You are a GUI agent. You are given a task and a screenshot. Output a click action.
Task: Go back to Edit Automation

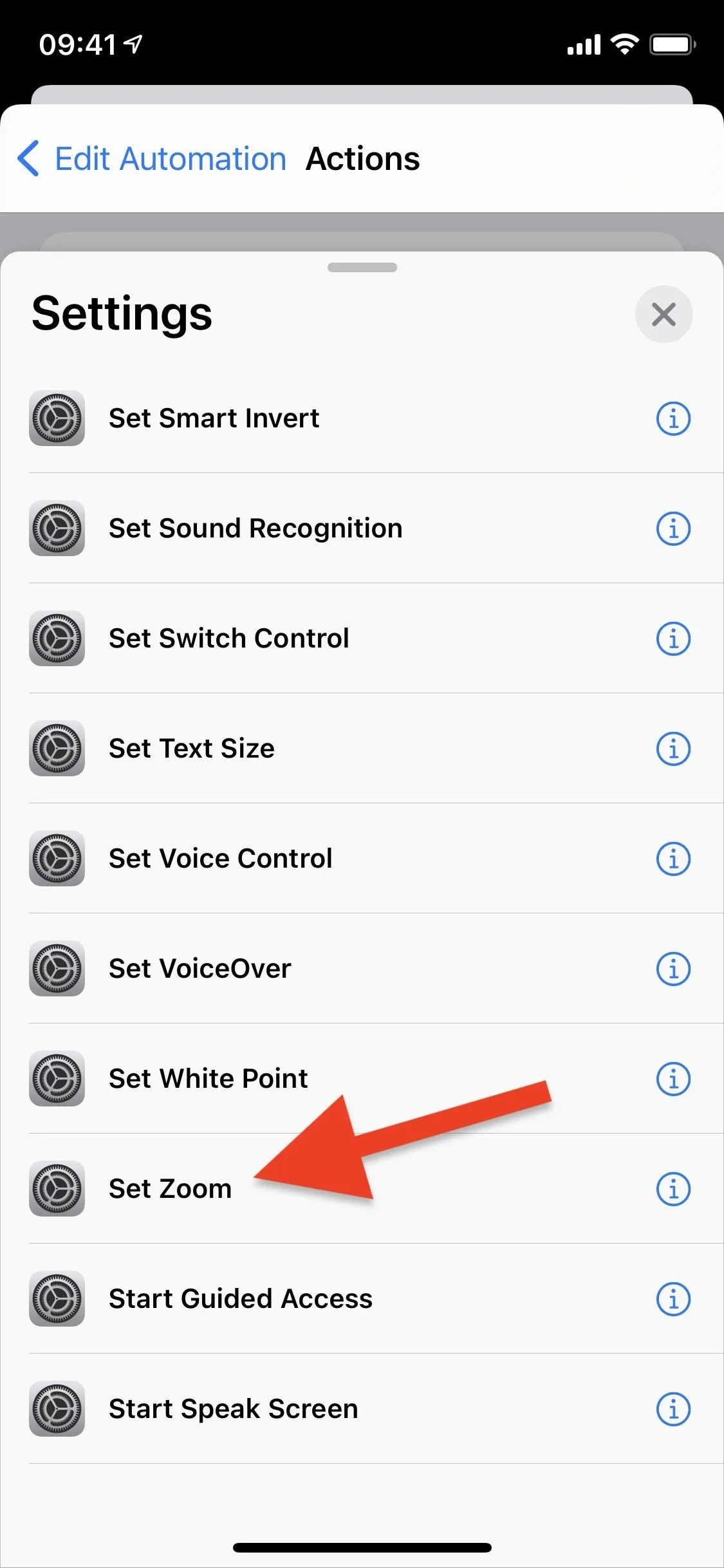(152, 158)
